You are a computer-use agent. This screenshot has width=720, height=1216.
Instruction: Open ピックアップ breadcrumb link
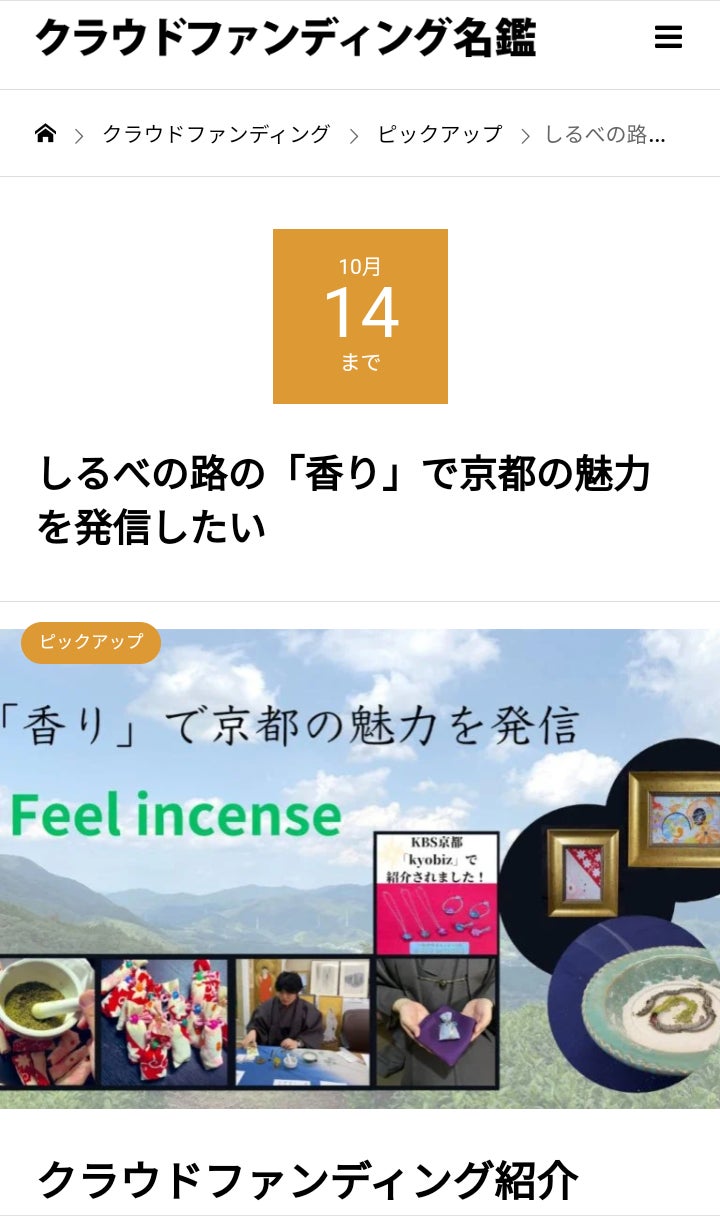(439, 134)
